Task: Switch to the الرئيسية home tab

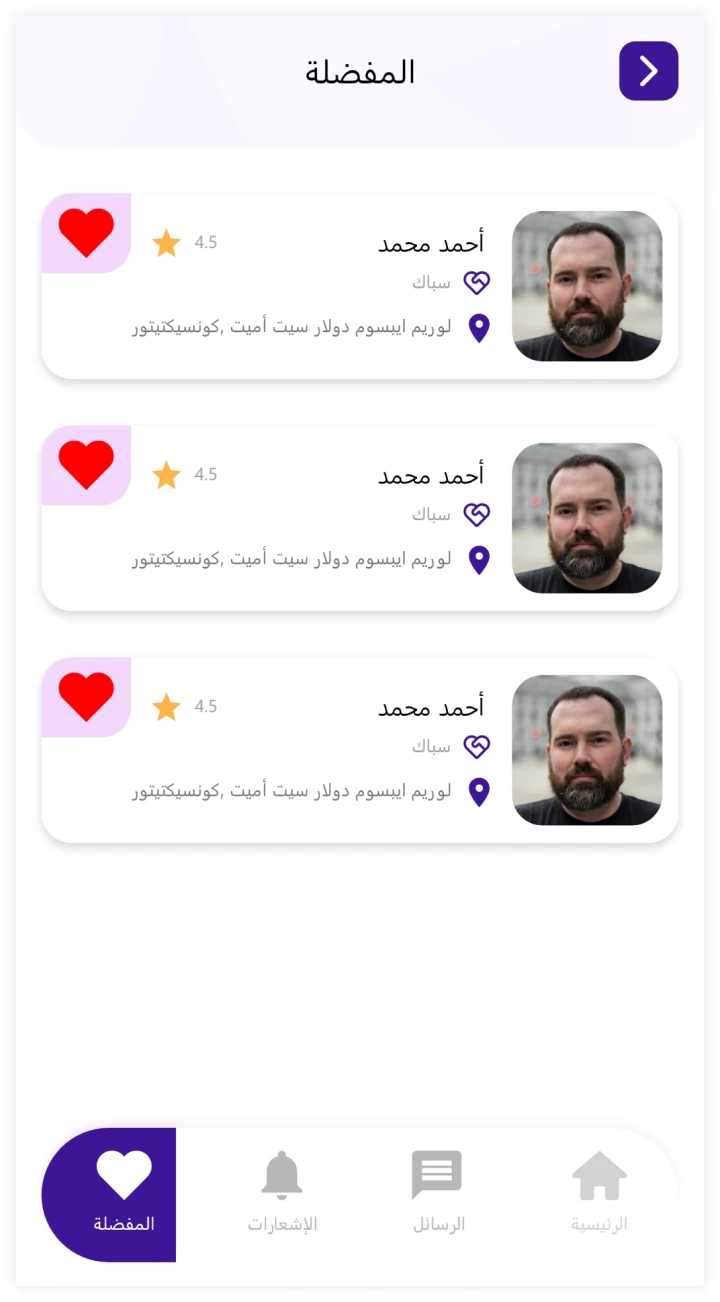Action: click(599, 1193)
